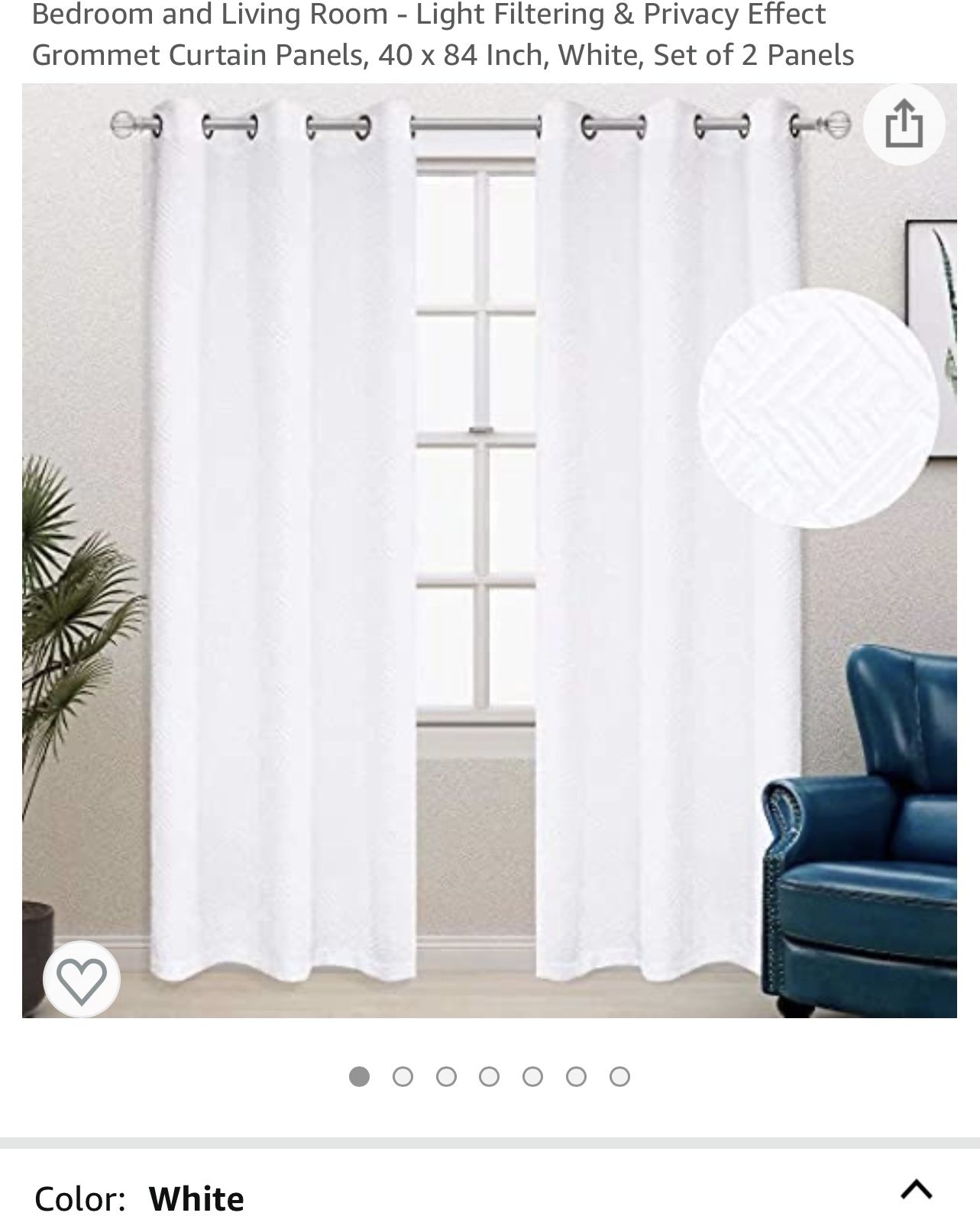Open the product title link
Screen dimensions: 980x1229
click(443, 34)
